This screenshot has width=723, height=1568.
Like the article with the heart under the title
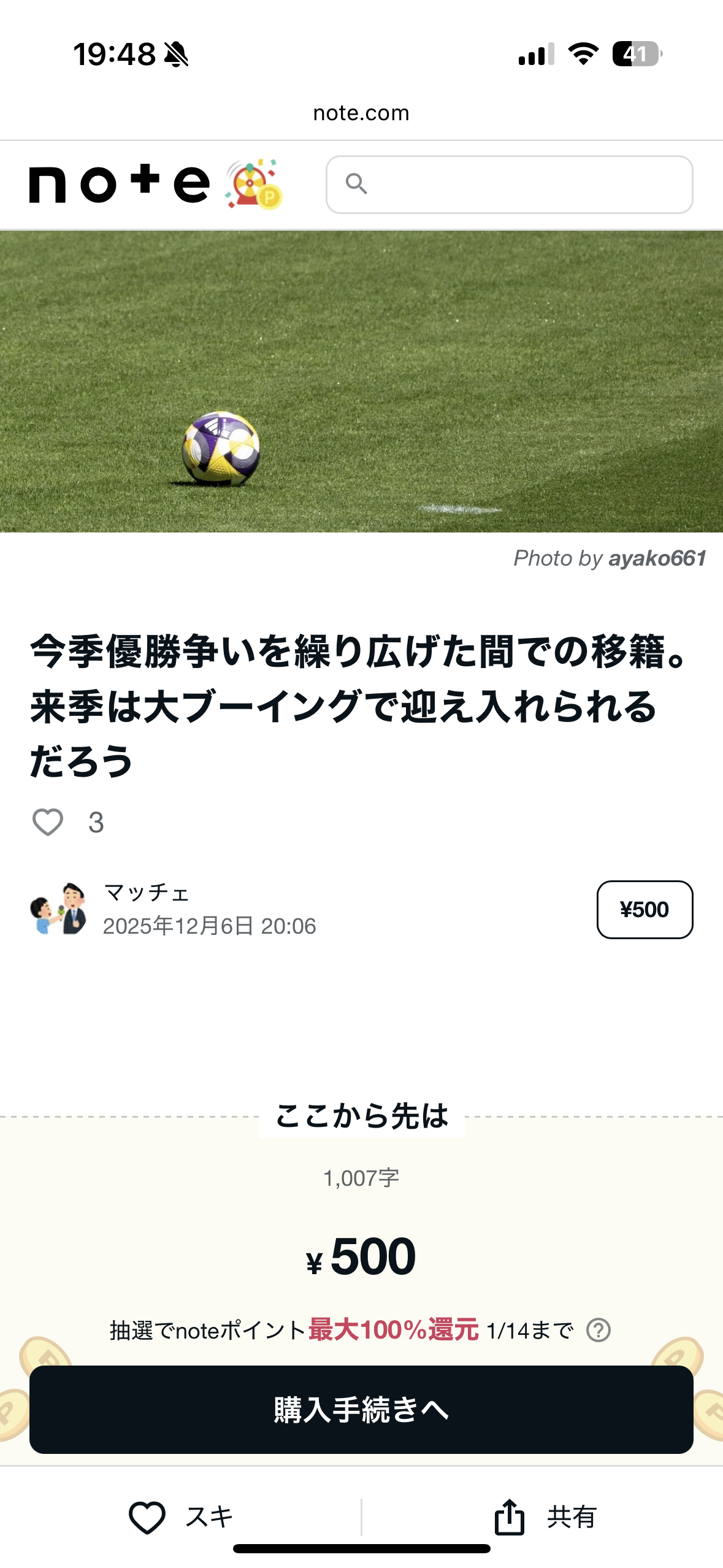pos(48,822)
